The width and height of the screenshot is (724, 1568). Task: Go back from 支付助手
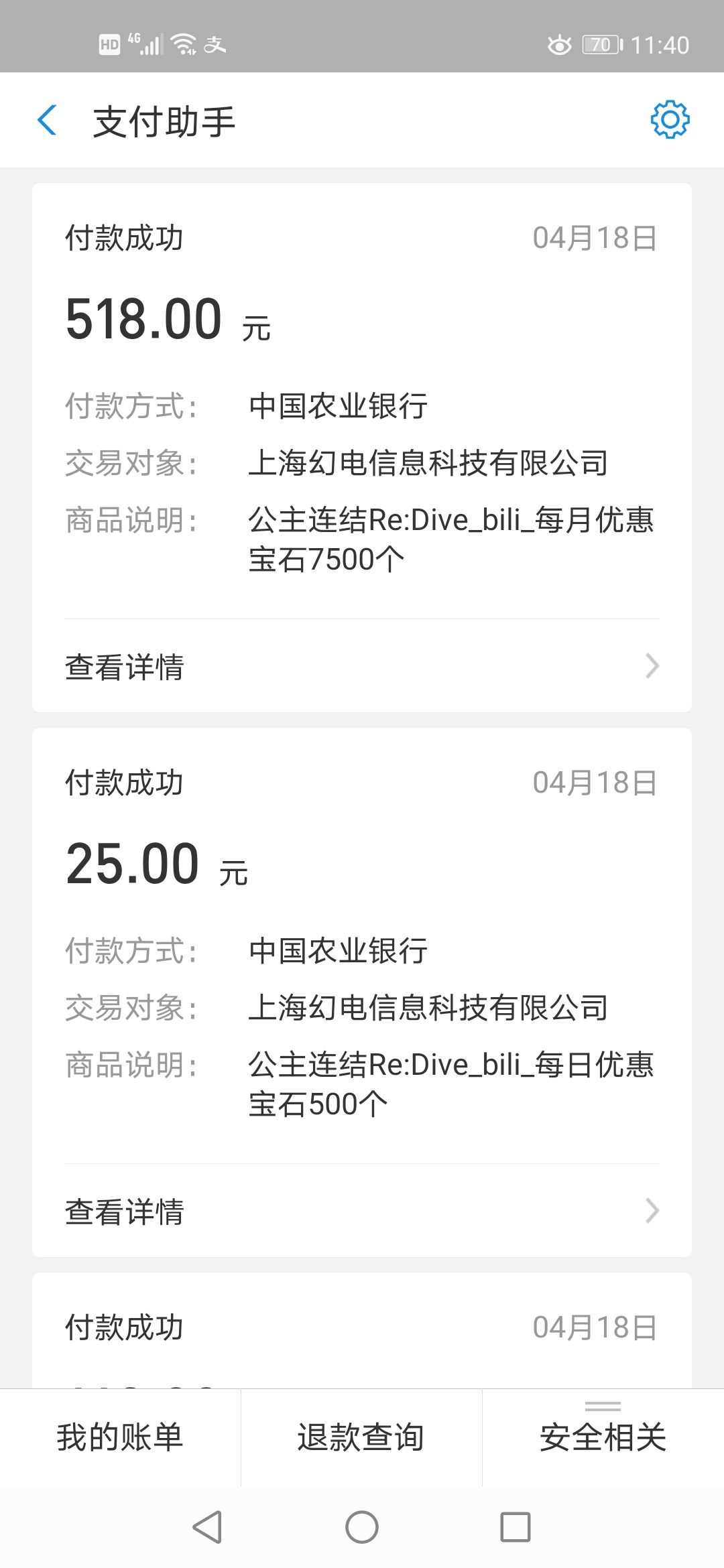coord(47,121)
